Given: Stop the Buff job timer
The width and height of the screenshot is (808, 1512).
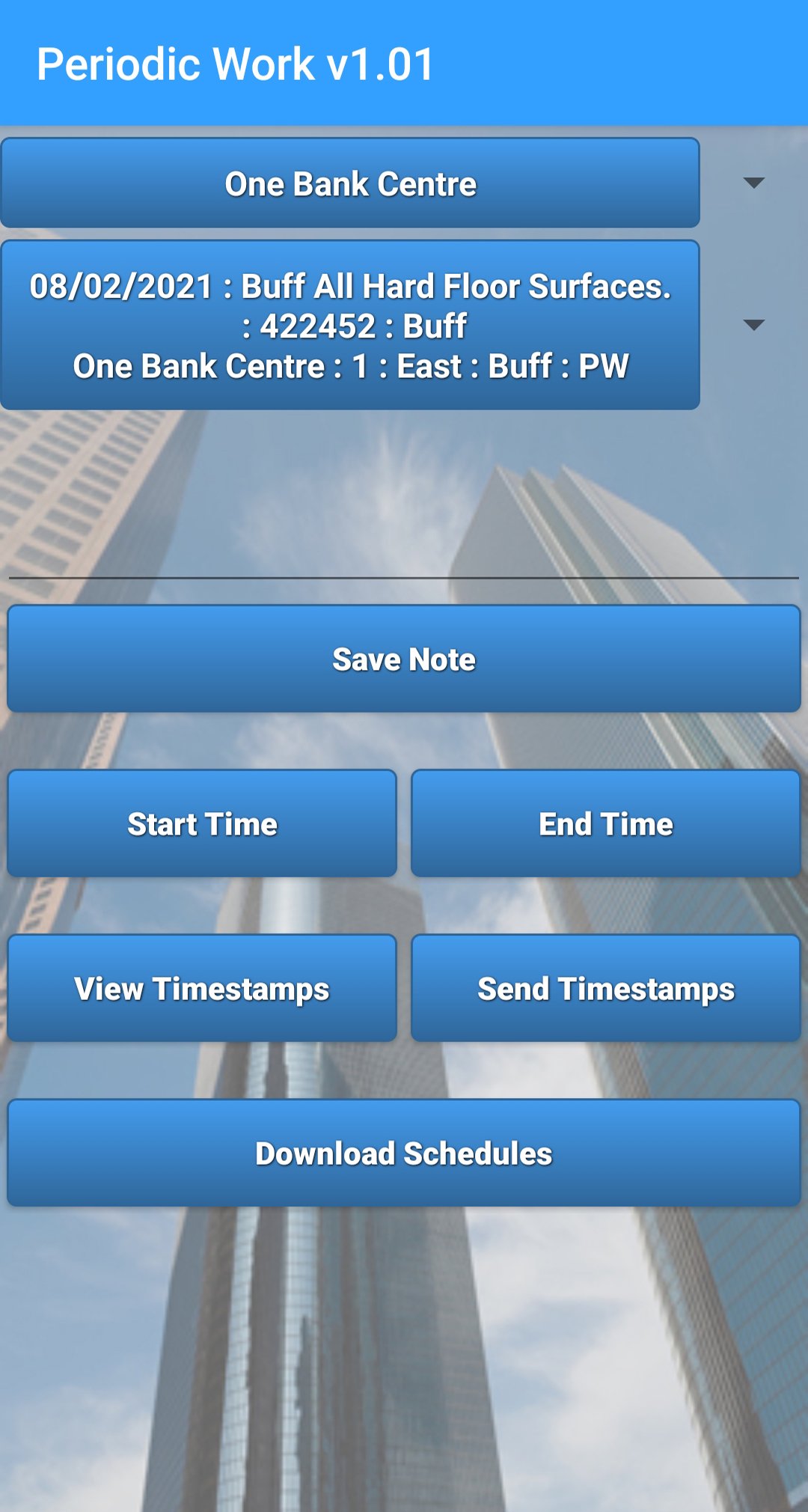Looking at the screenshot, I should pos(607,823).
